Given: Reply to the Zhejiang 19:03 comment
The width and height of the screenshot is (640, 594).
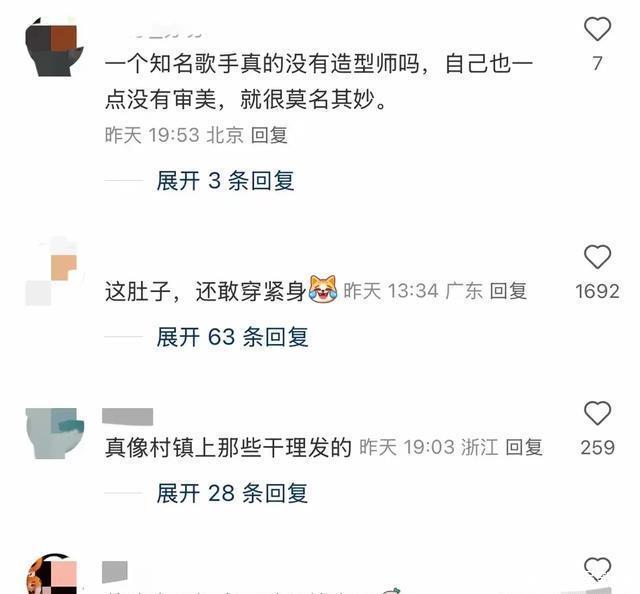Looking at the screenshot, I should click(524, 447).
